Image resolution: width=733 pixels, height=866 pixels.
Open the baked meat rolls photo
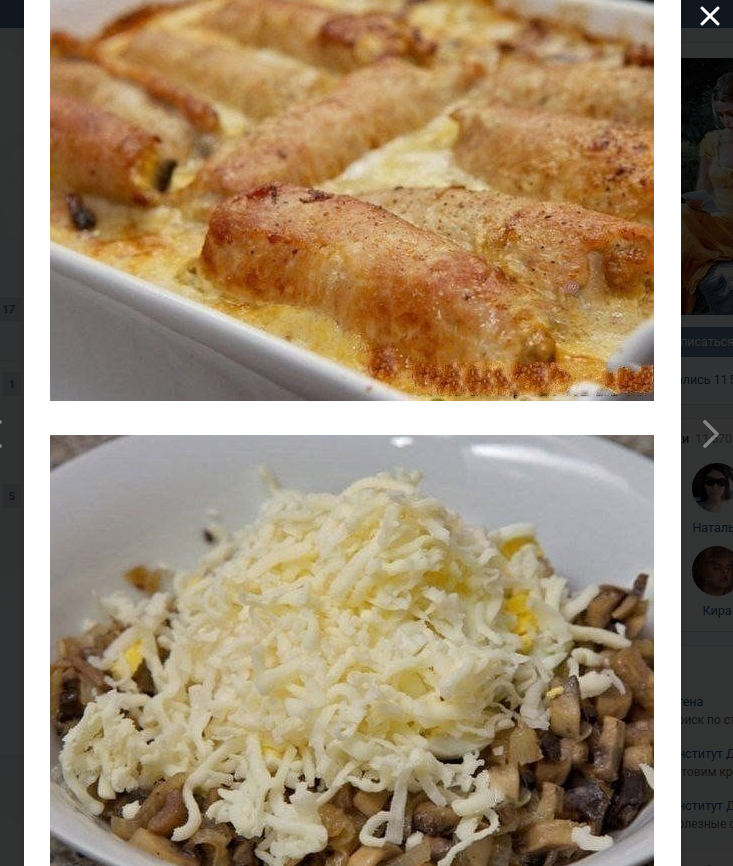pyautogui.click(x=352, y=200)
